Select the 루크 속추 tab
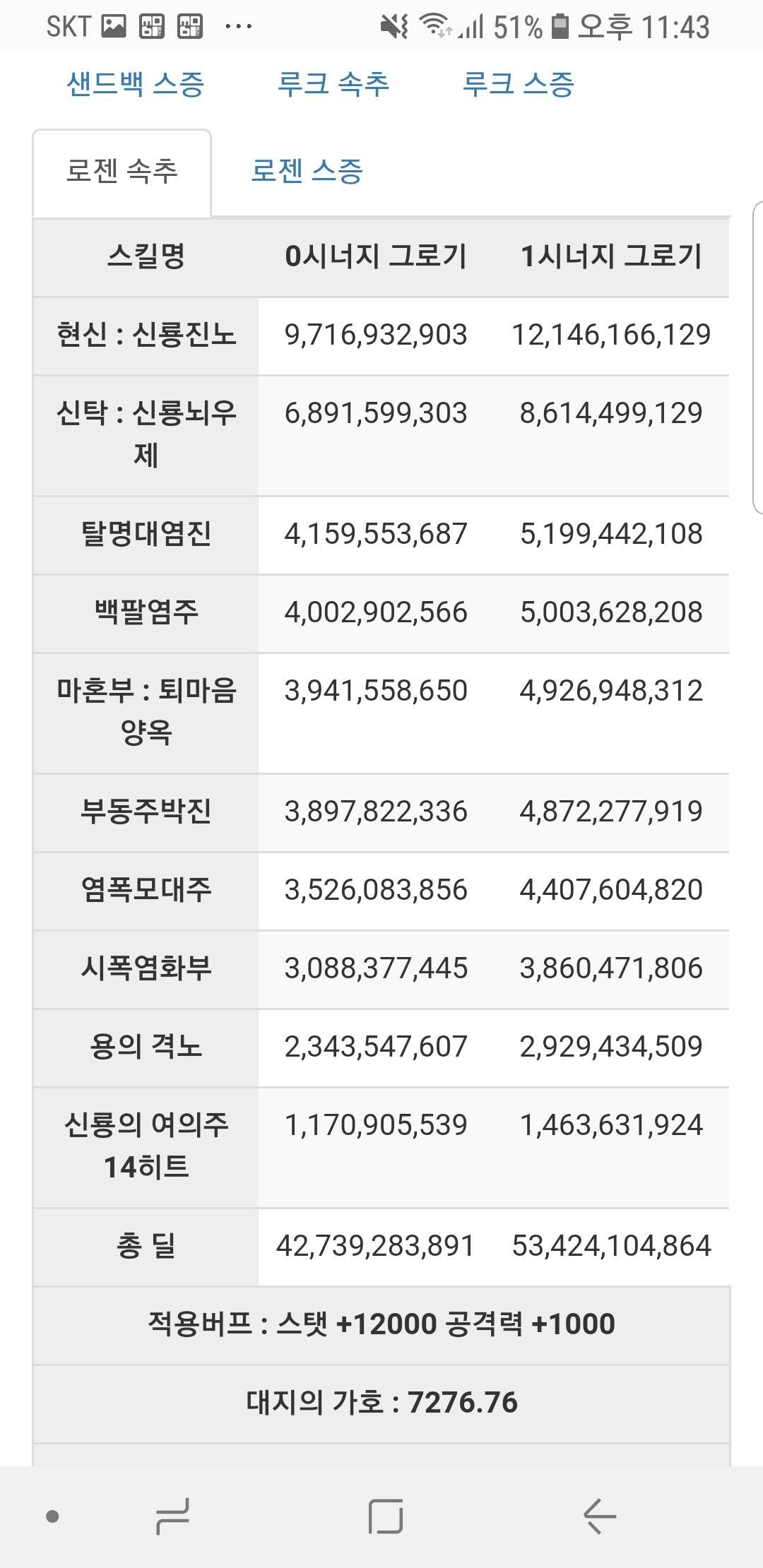 [333, 85]
